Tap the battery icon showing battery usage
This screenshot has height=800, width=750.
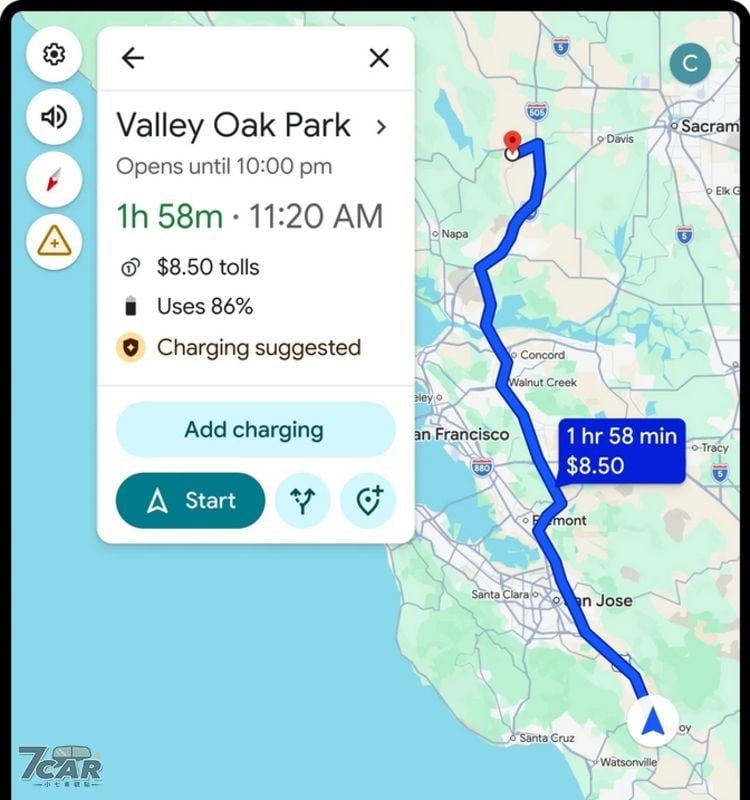pyautogui.click(x=131, y=307)
